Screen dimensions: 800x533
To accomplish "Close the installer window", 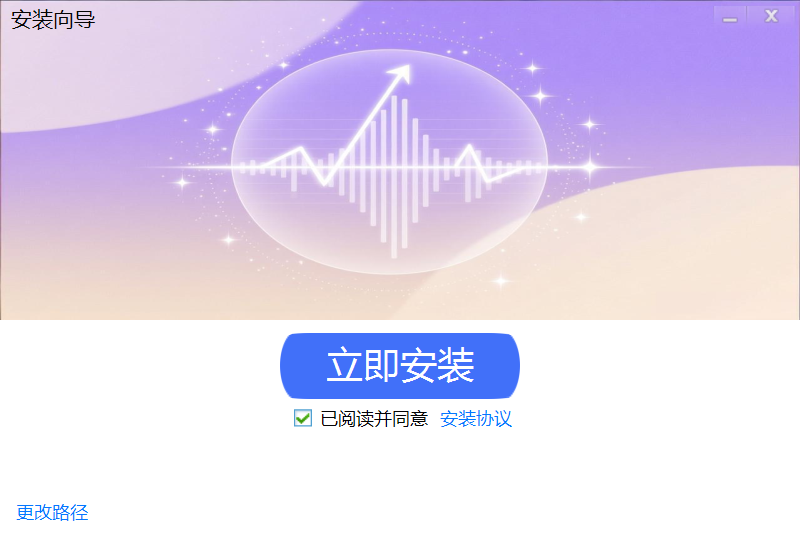I will tap(770, 16).
